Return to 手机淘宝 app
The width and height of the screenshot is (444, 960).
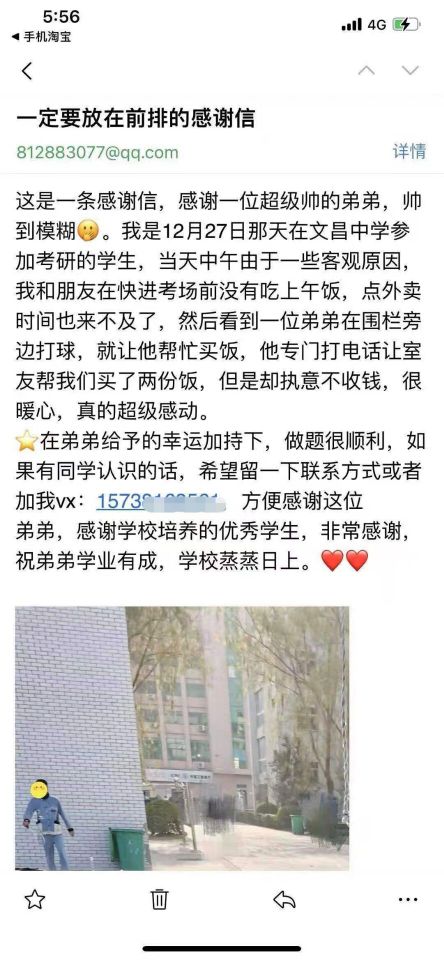41,37
